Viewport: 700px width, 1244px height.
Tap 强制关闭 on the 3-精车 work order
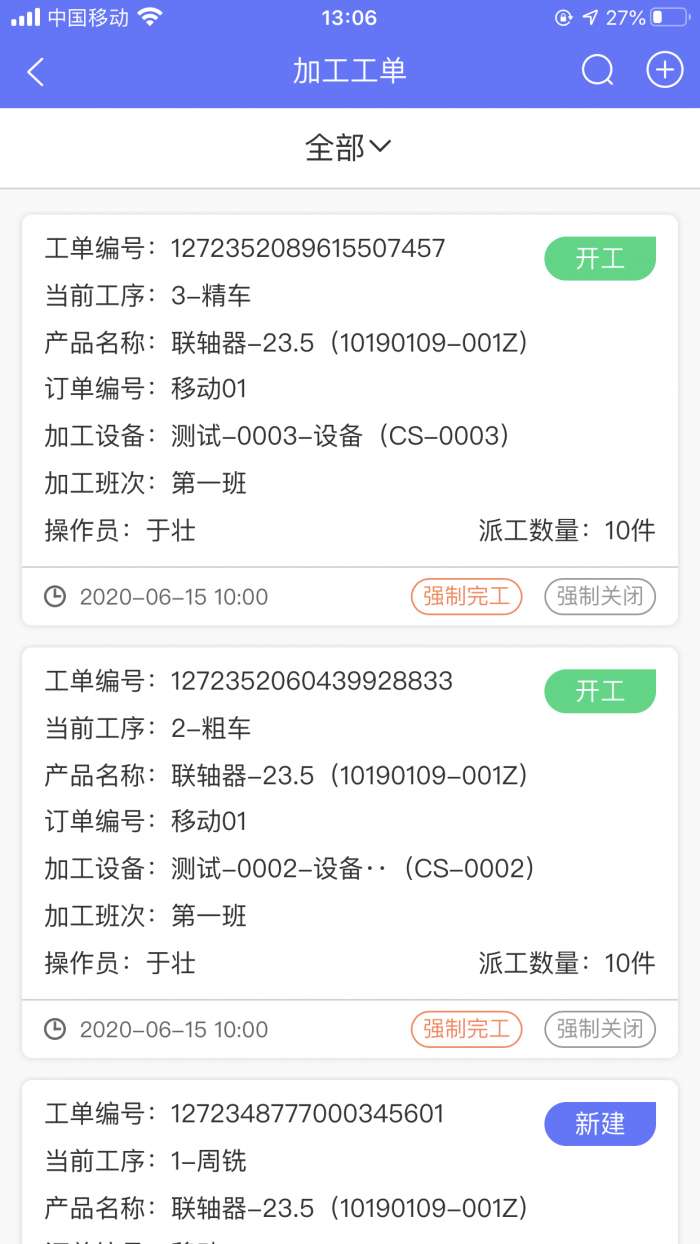pos(600,597)
